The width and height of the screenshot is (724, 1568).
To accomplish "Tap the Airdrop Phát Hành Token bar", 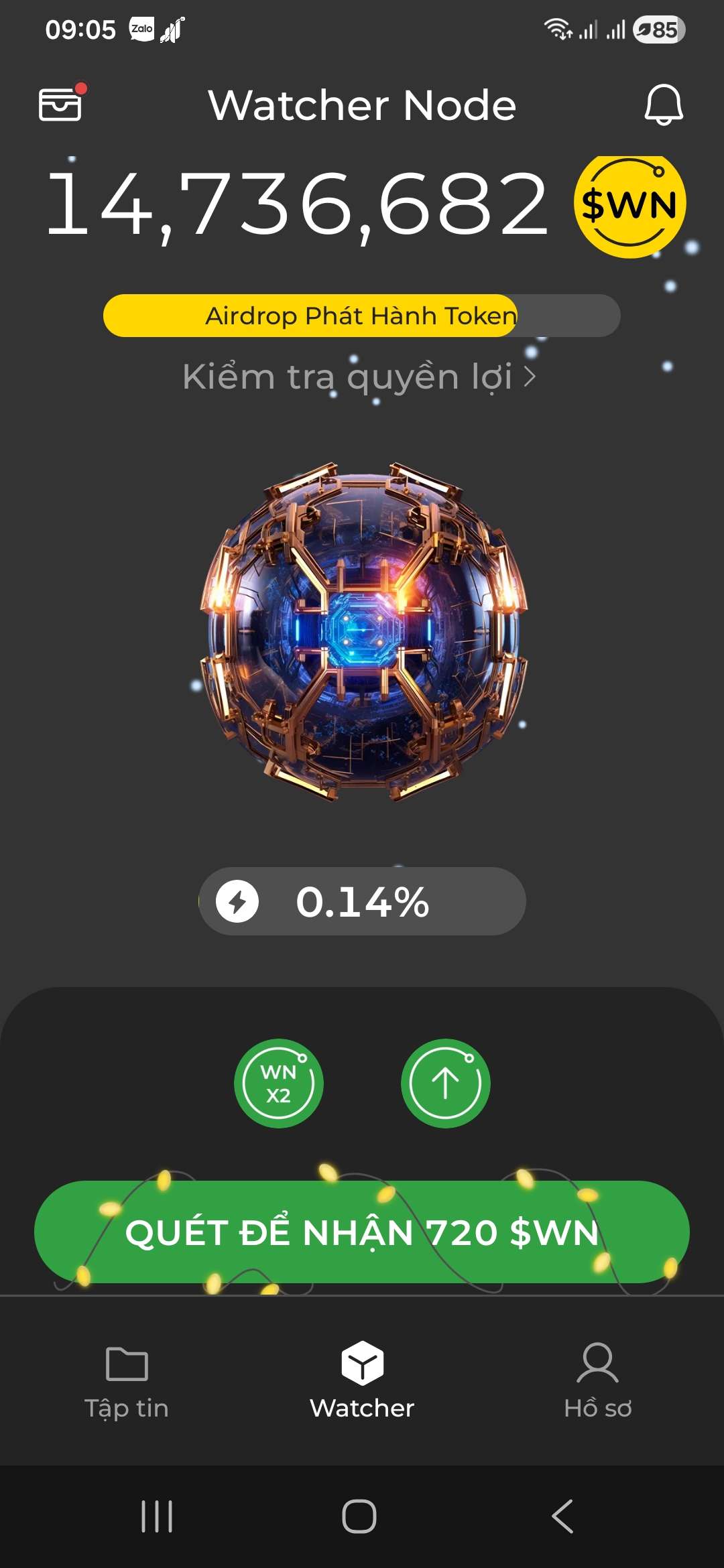I will click(361, 316).
